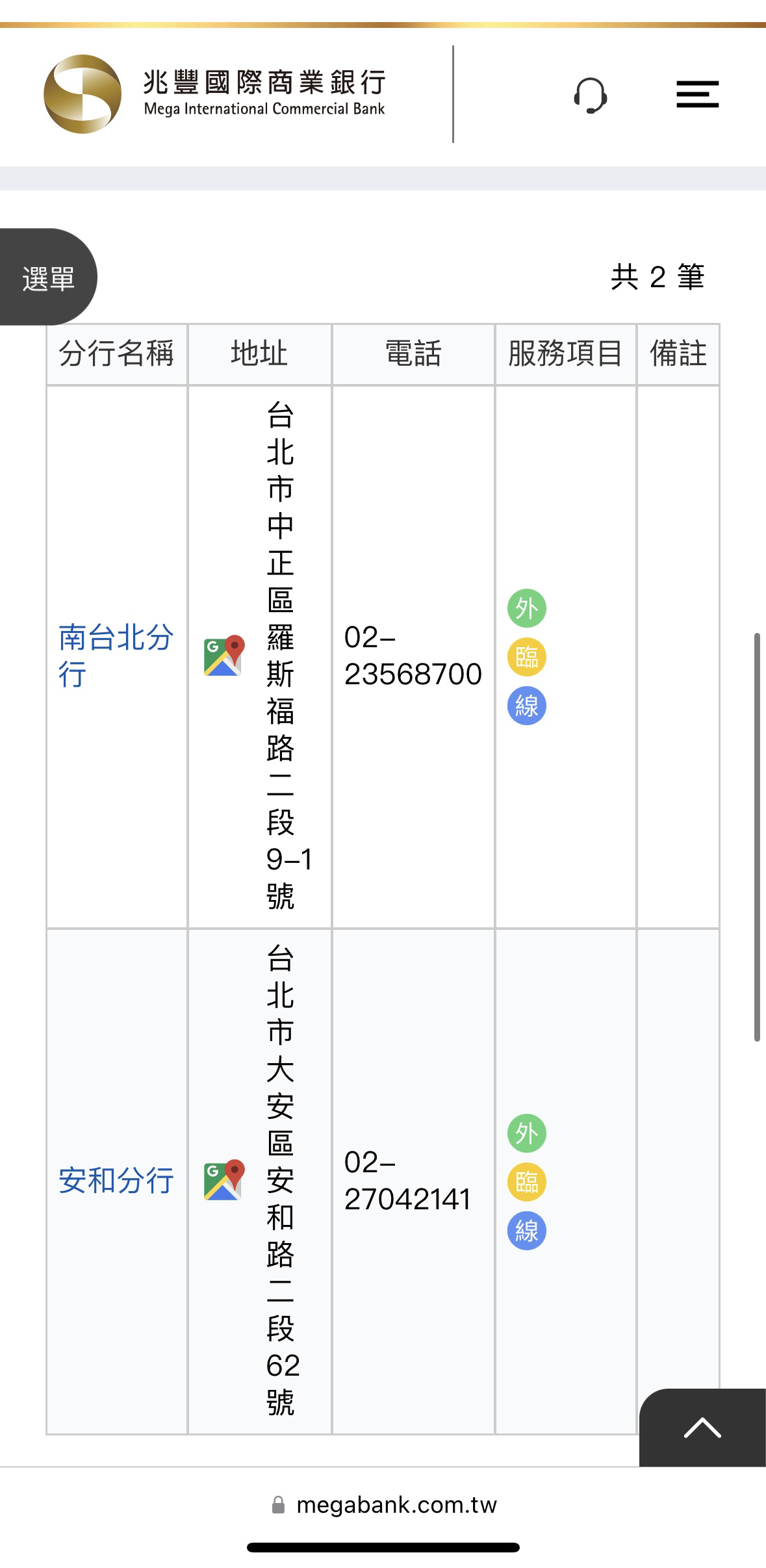Tap the 選單 side button

tap(48, 277)
